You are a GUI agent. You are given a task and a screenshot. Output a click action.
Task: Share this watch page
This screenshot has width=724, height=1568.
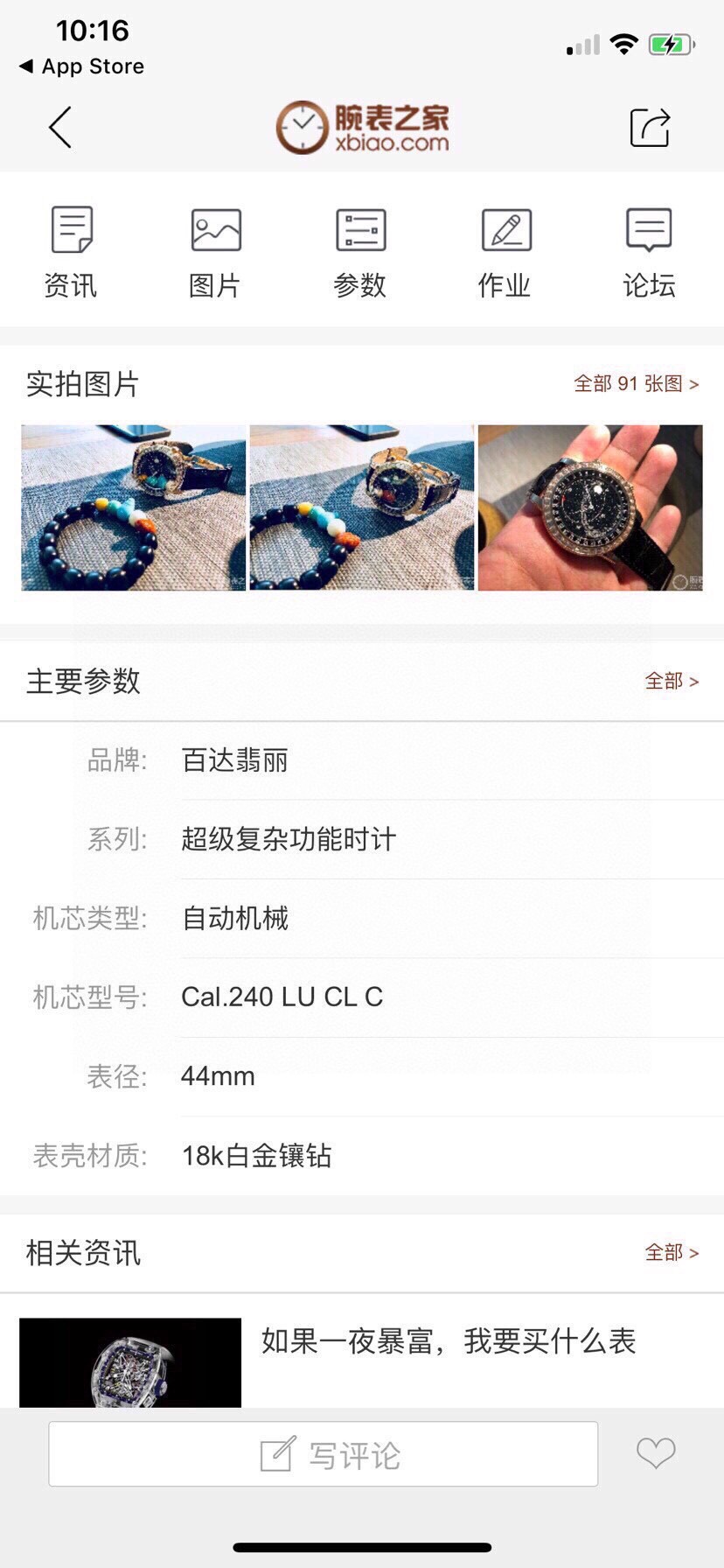(650, 128)
